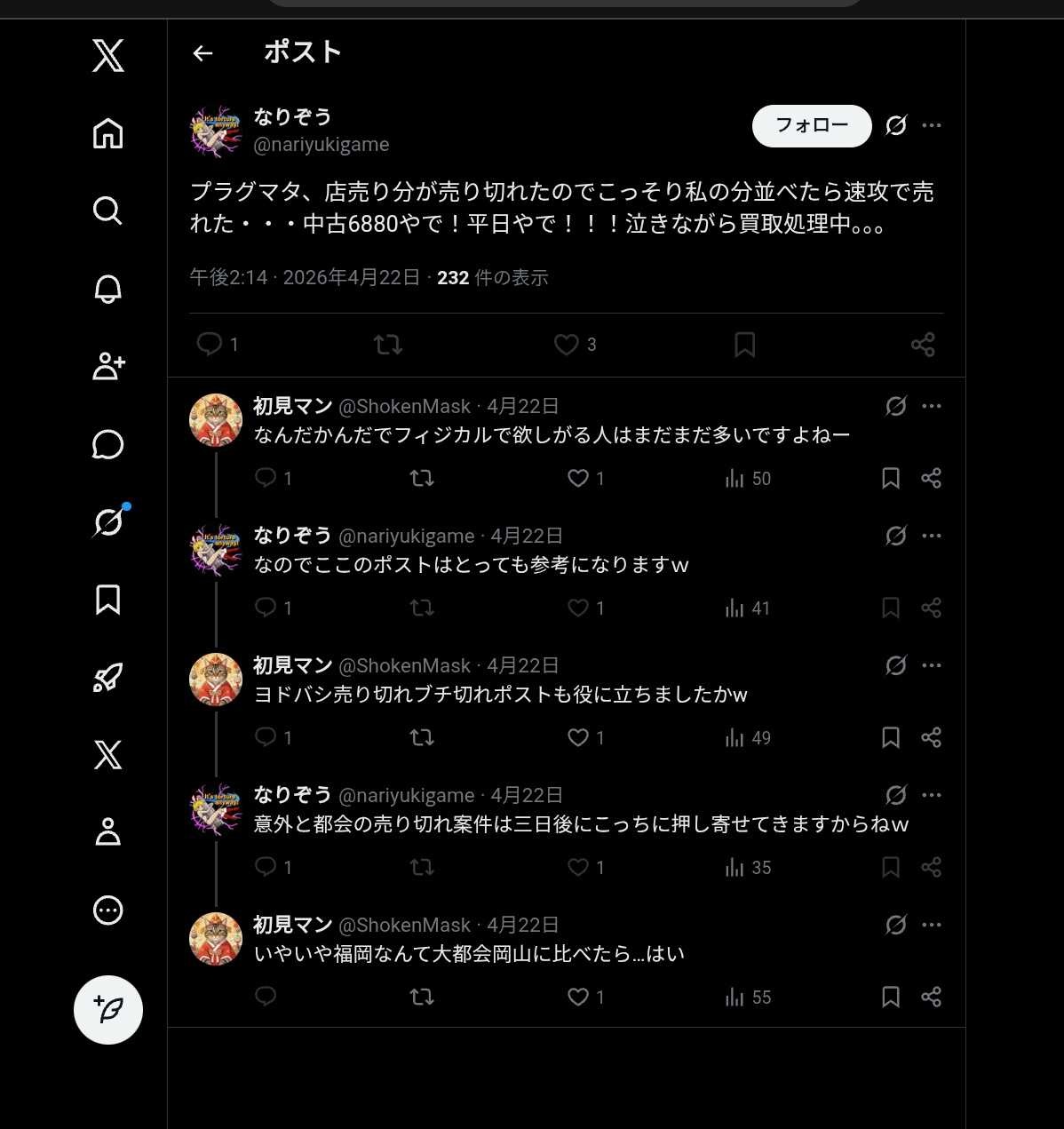Open your profile from the sidebar
Screen dimensions: 1064x1129
point(108,832)
